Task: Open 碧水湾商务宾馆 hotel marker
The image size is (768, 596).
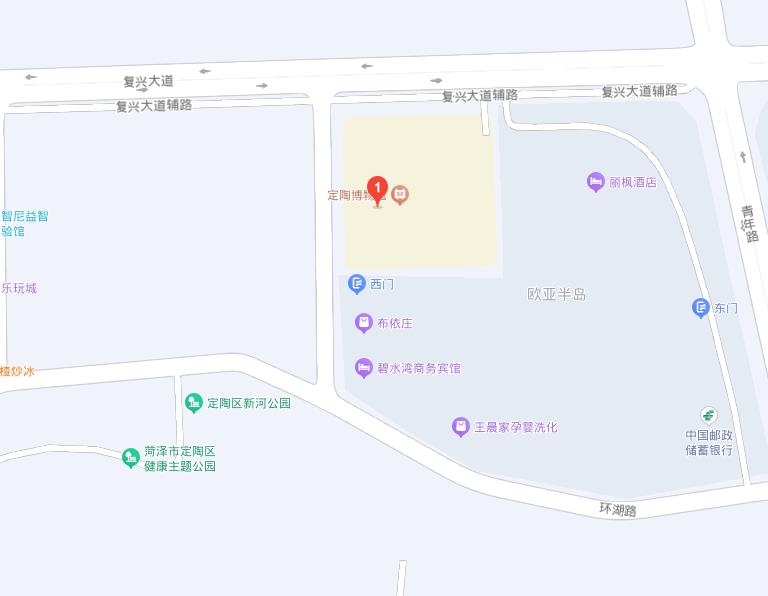Action: click(364, 368)
